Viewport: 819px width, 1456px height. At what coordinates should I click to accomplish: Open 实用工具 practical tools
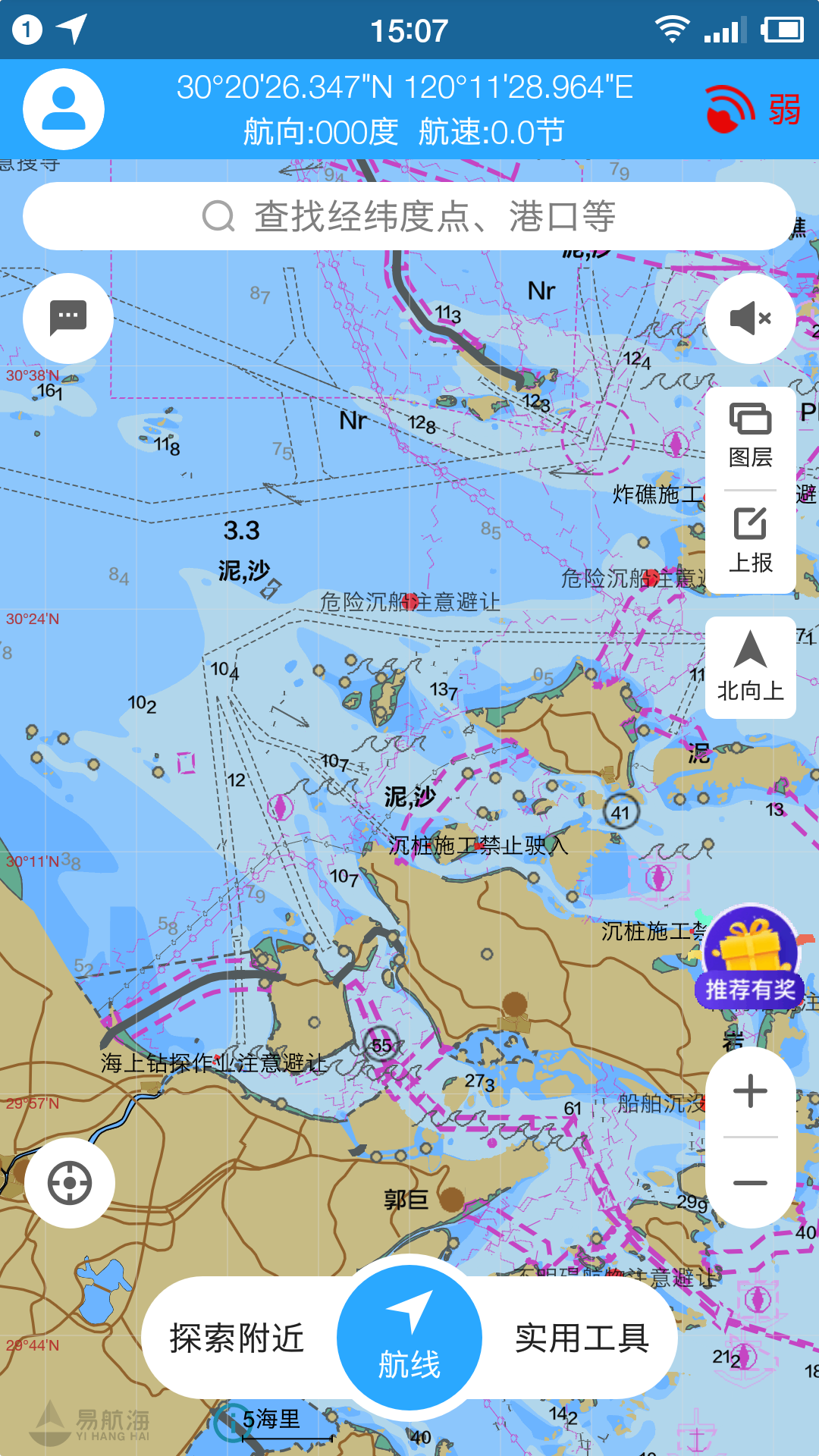tap(582, 1338)
